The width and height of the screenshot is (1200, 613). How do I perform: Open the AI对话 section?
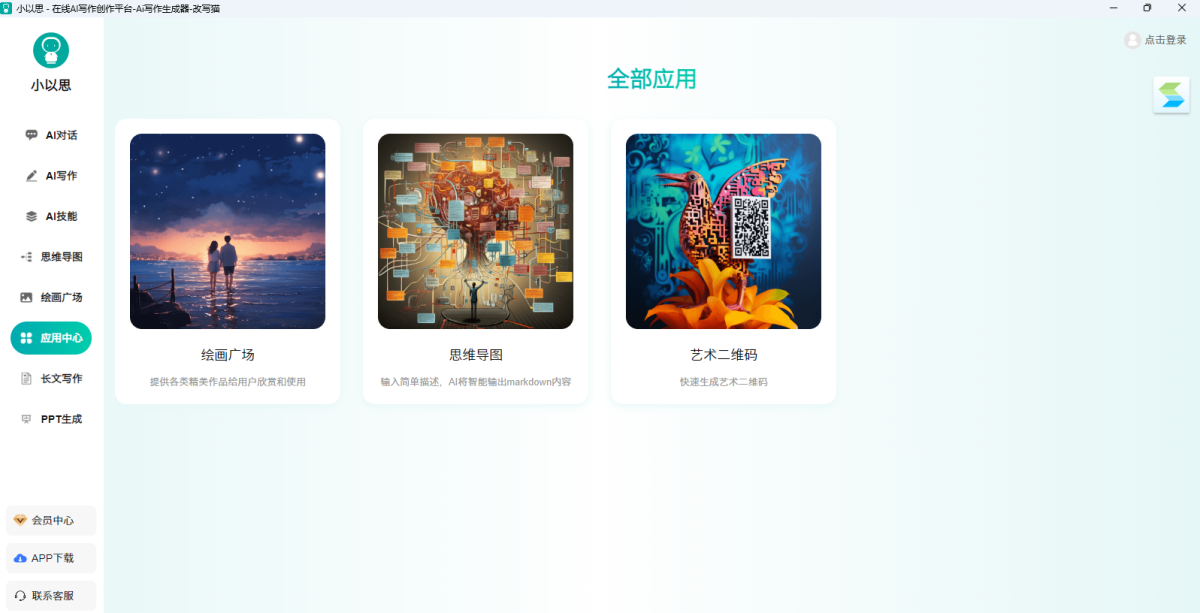tap(51, 135)
